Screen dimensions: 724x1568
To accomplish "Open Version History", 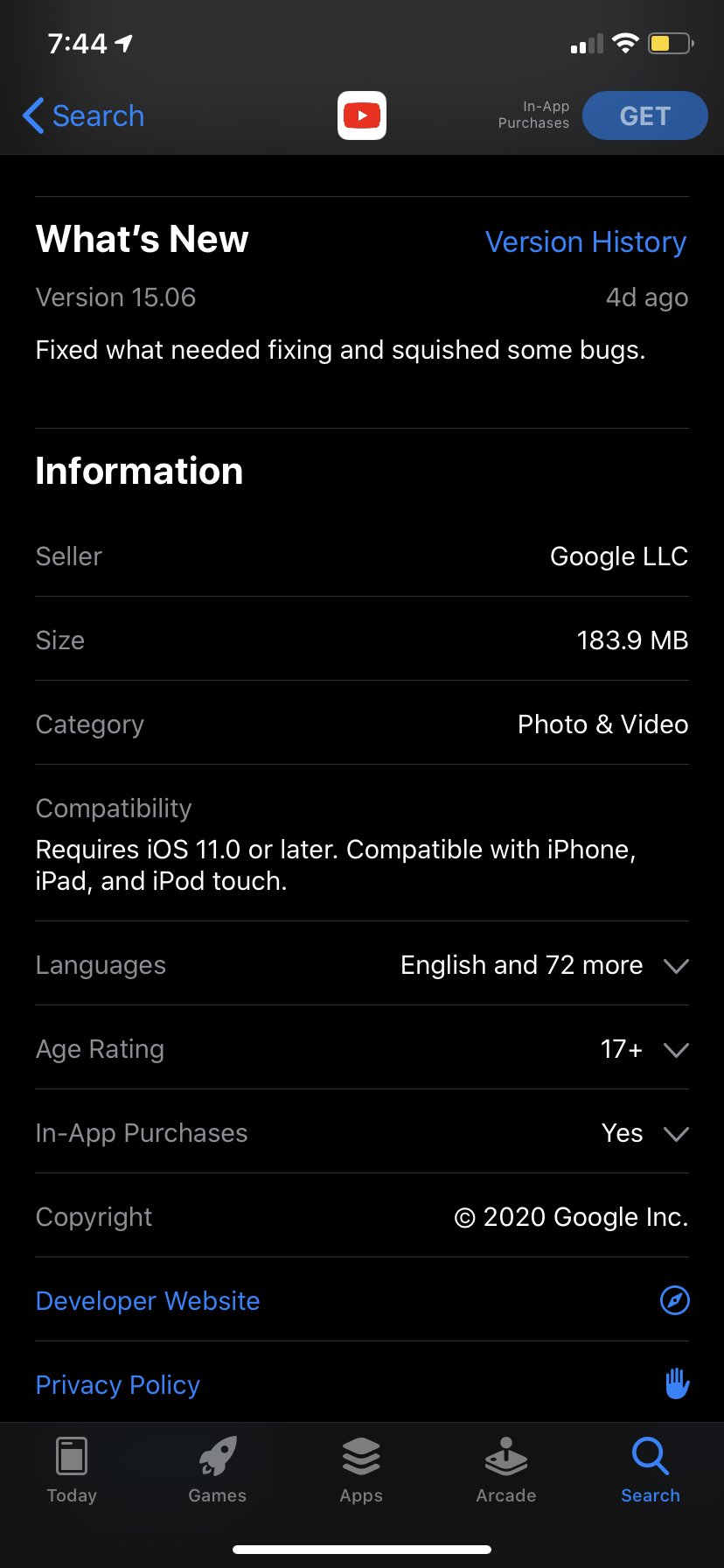I will tap(585, 241).
